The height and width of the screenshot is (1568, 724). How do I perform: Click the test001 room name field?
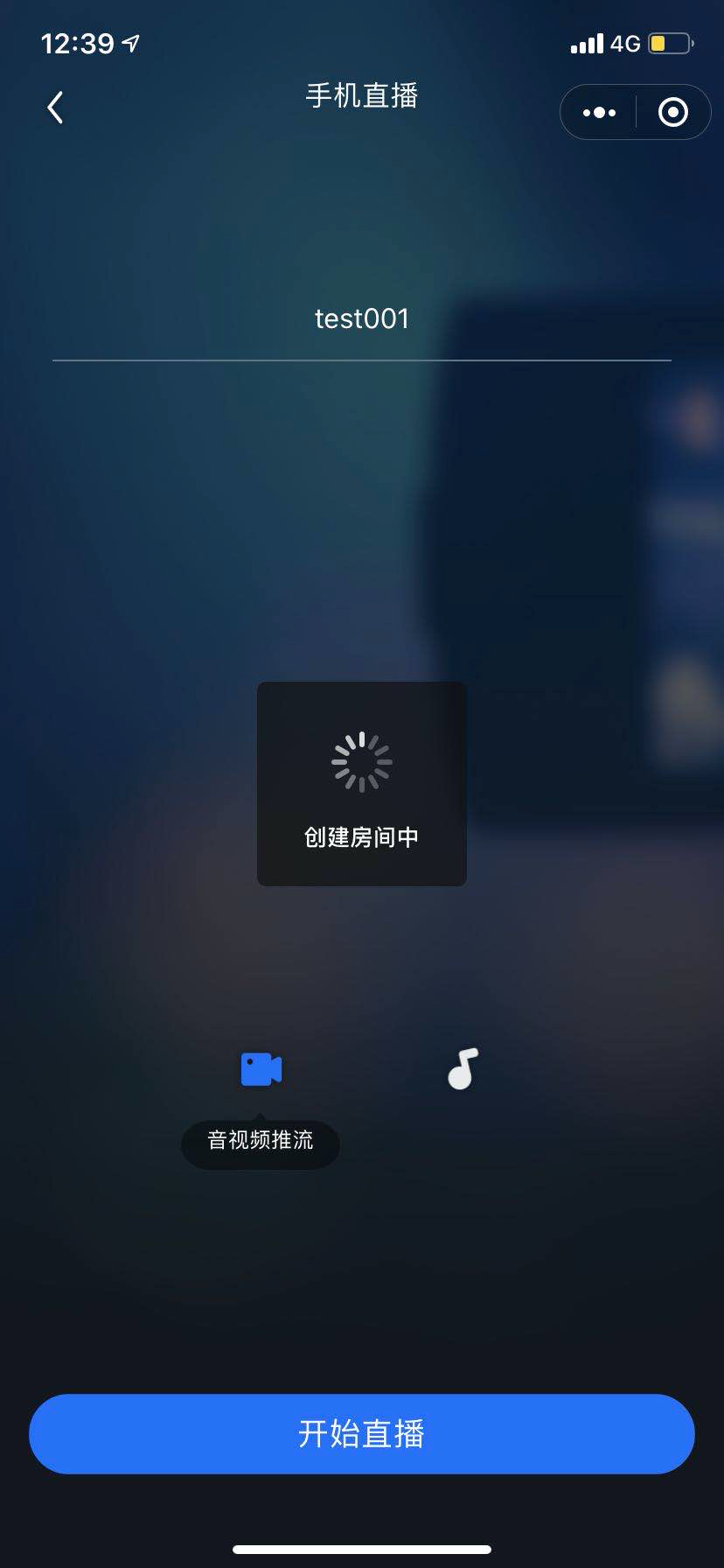tap(361, 319)
